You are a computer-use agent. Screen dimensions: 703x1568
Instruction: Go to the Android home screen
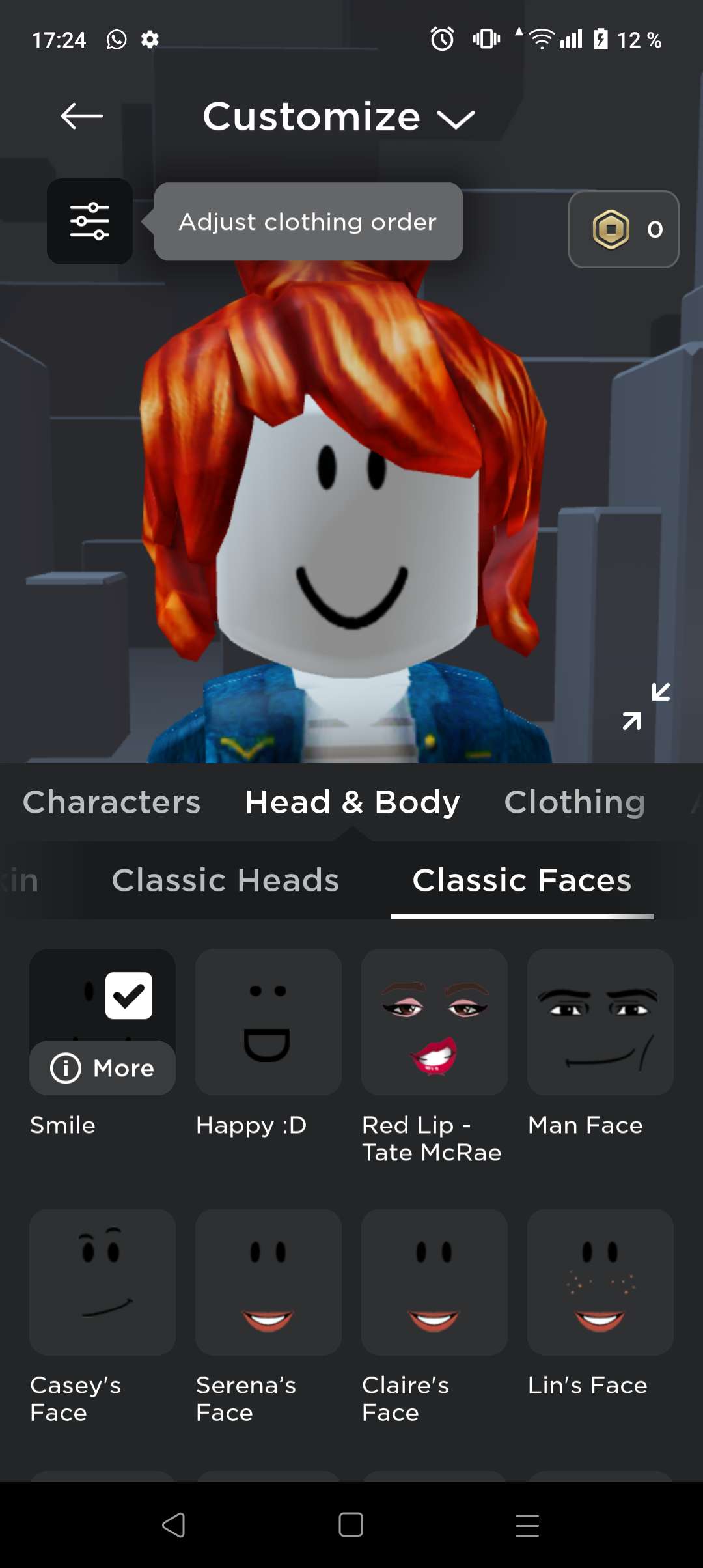pyautogui.click(x=351, y=1525)
